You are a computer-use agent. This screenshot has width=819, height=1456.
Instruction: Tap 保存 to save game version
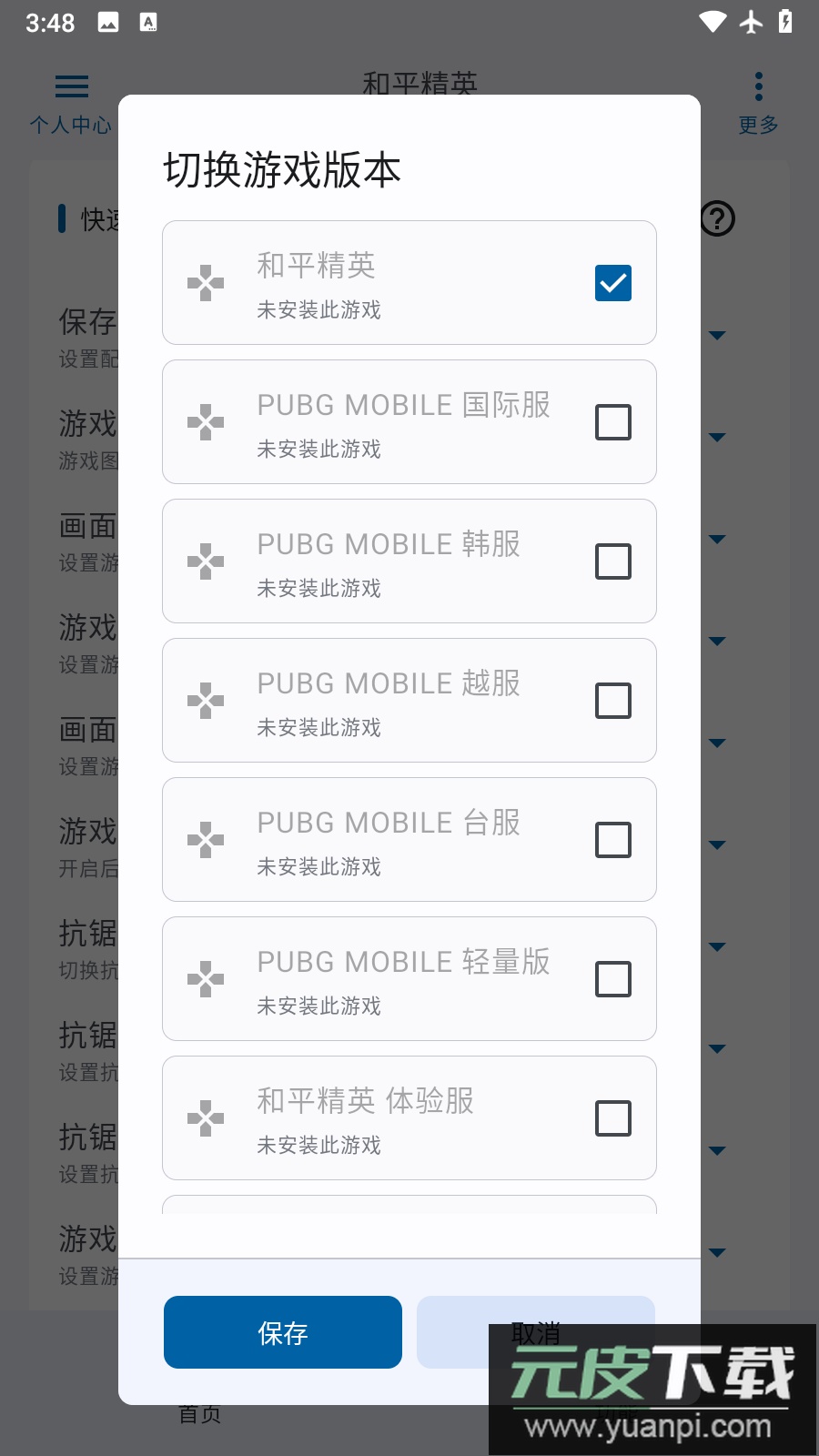pos(283,1332)
